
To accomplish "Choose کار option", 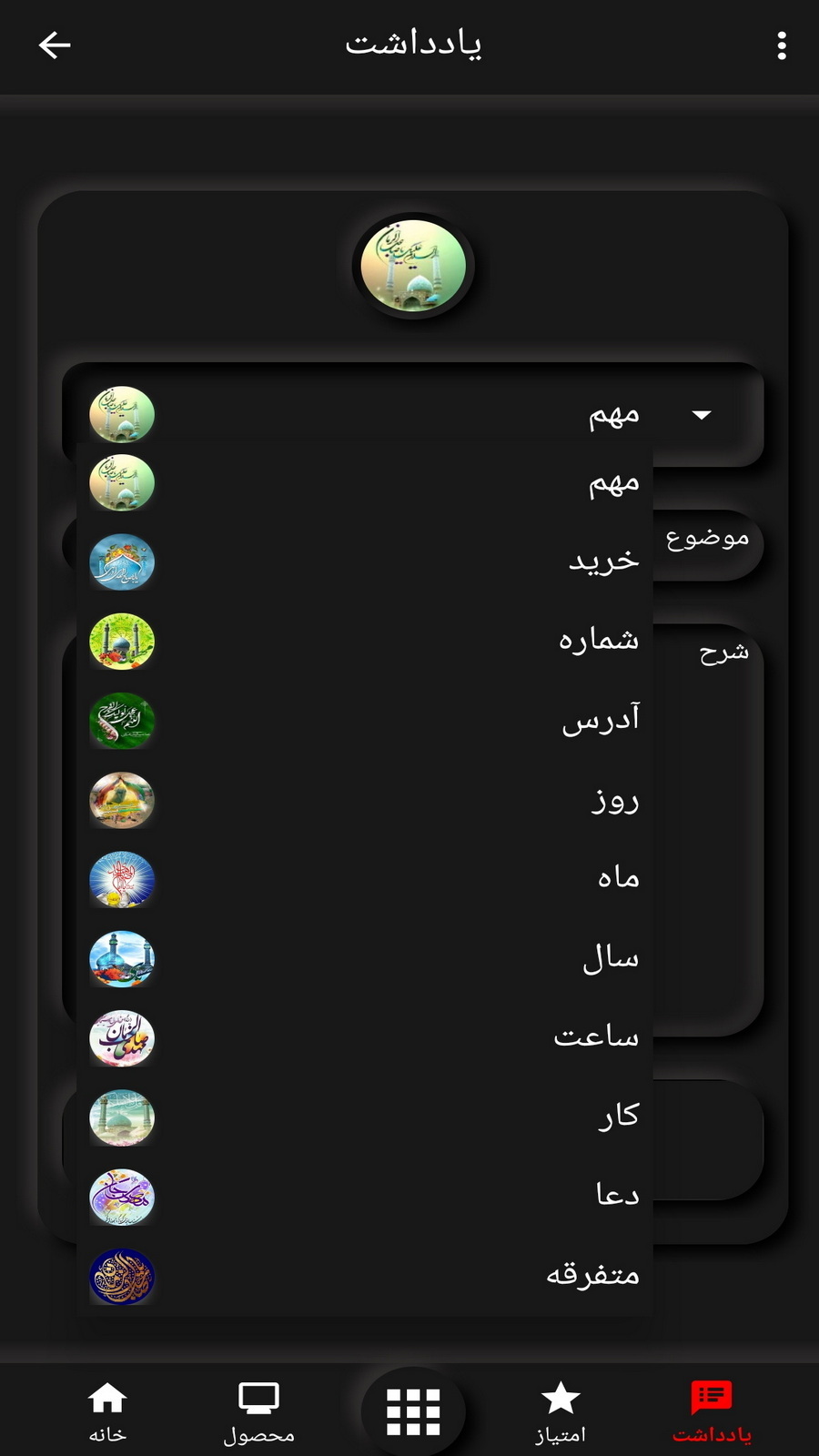I will tap(364, 1117).
